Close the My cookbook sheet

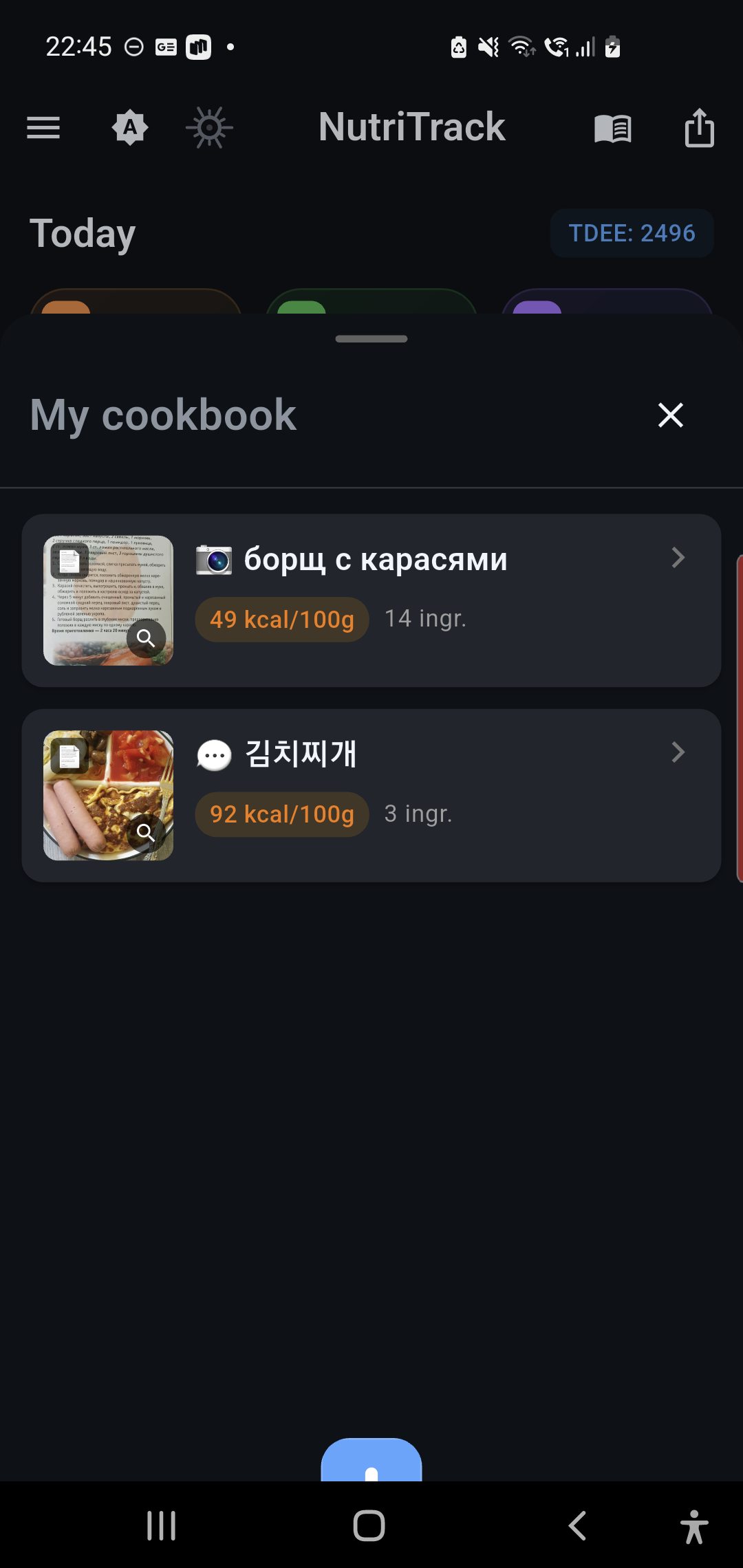pyautogui.click(x=670, y=415)
